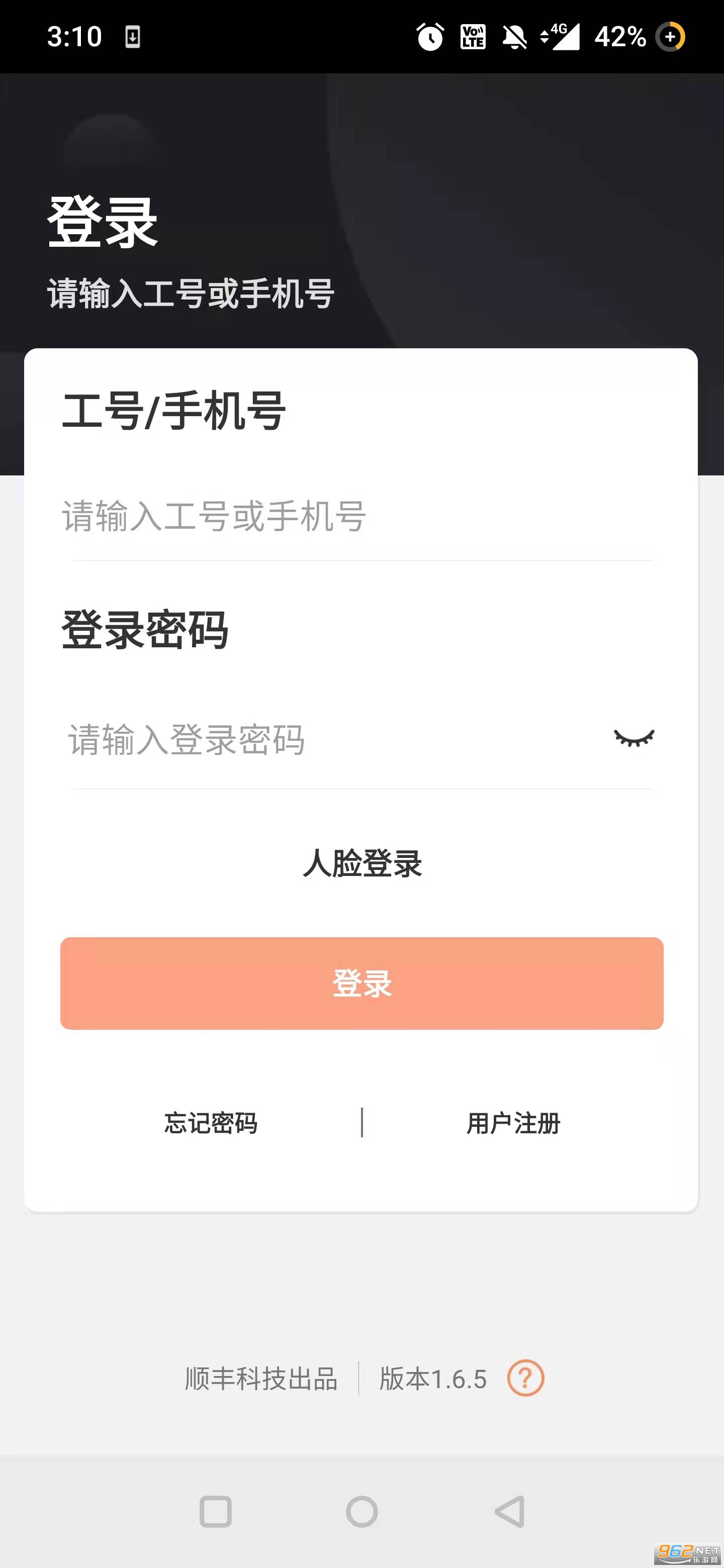724x1568 pixels.
Task: Open the help question mark icon
Action: tap(525, 1378)
